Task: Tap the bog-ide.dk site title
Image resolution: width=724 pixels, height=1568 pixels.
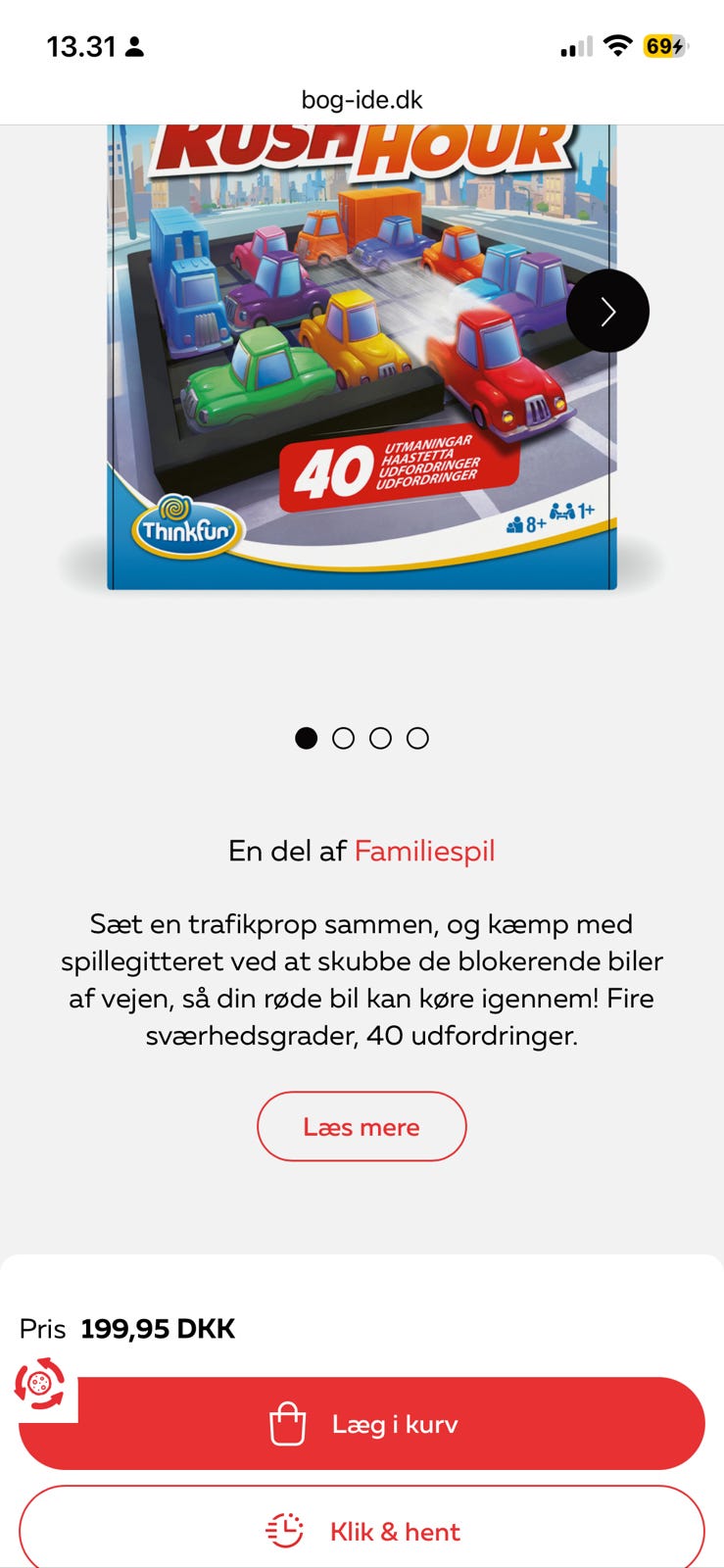Action: [362, 98]
